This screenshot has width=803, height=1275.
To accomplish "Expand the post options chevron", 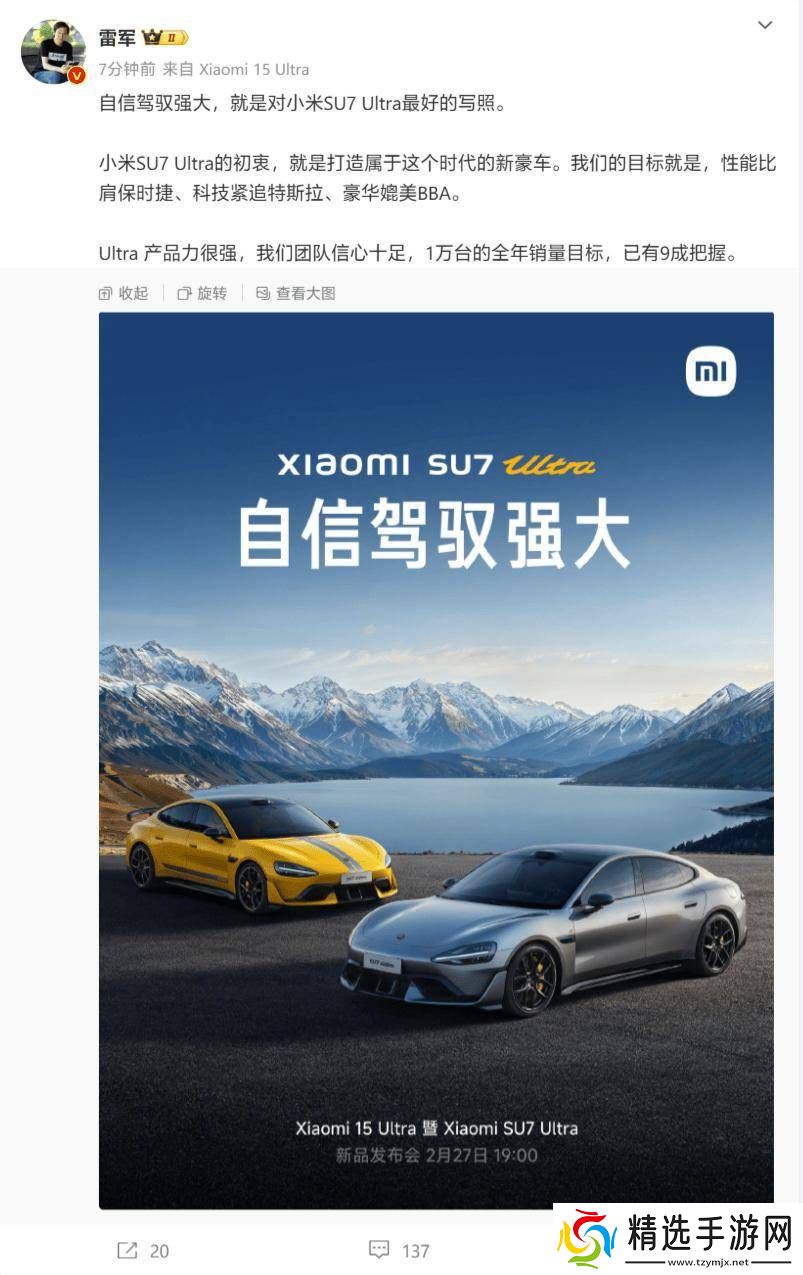I will coord(765,26).
